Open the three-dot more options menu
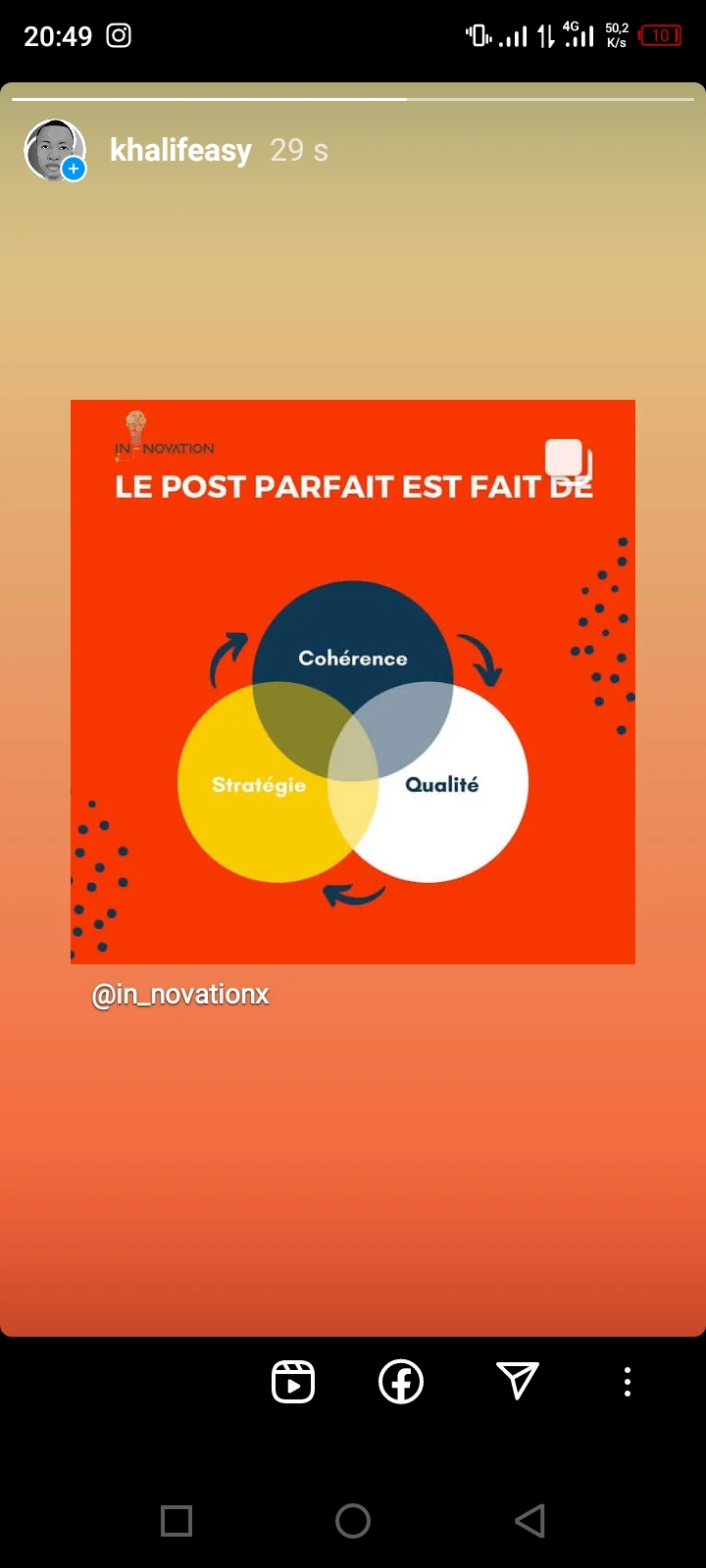706x1568 pixels. pos(628,1382)
